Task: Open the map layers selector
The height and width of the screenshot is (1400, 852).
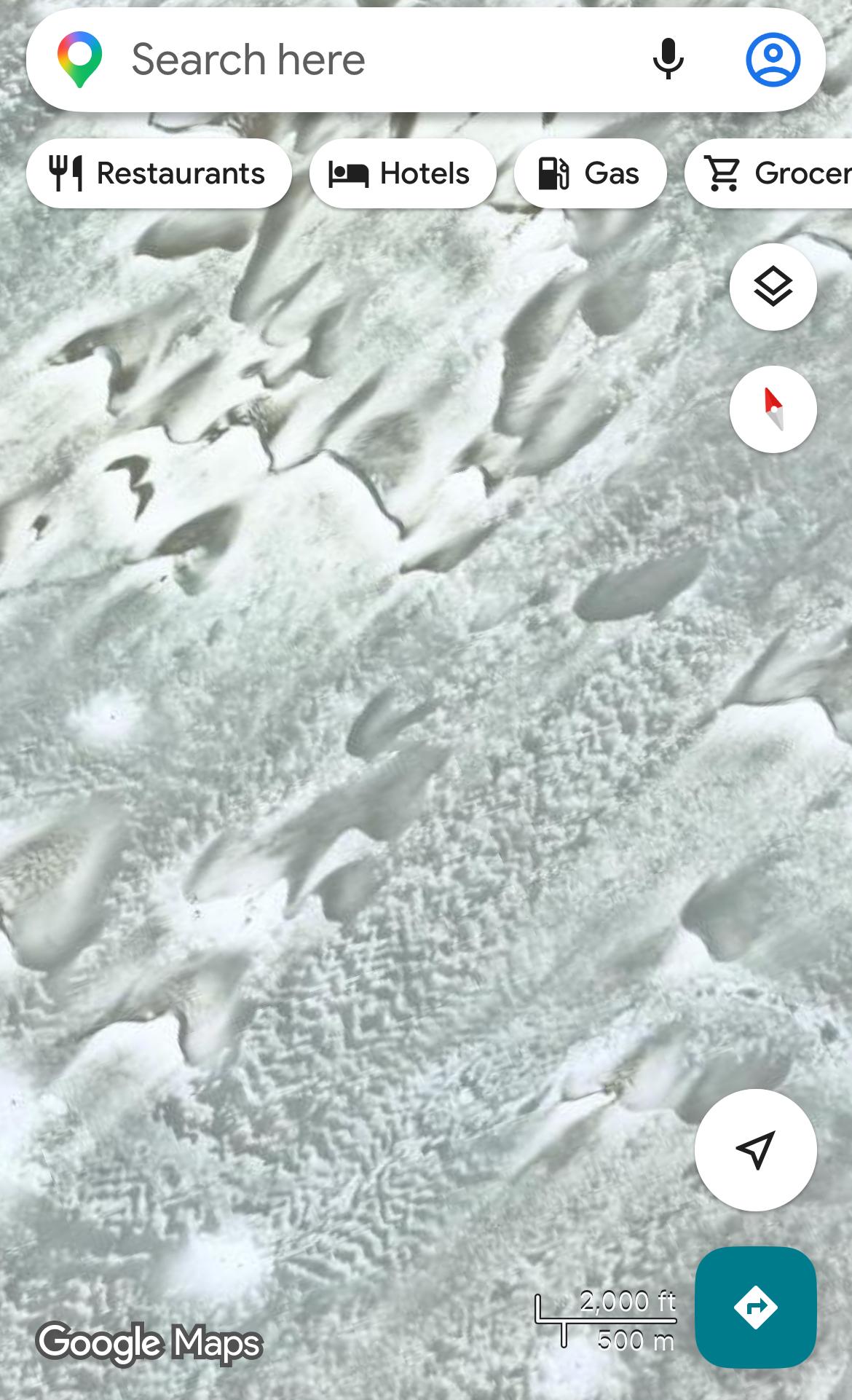Action: [773, 287]
